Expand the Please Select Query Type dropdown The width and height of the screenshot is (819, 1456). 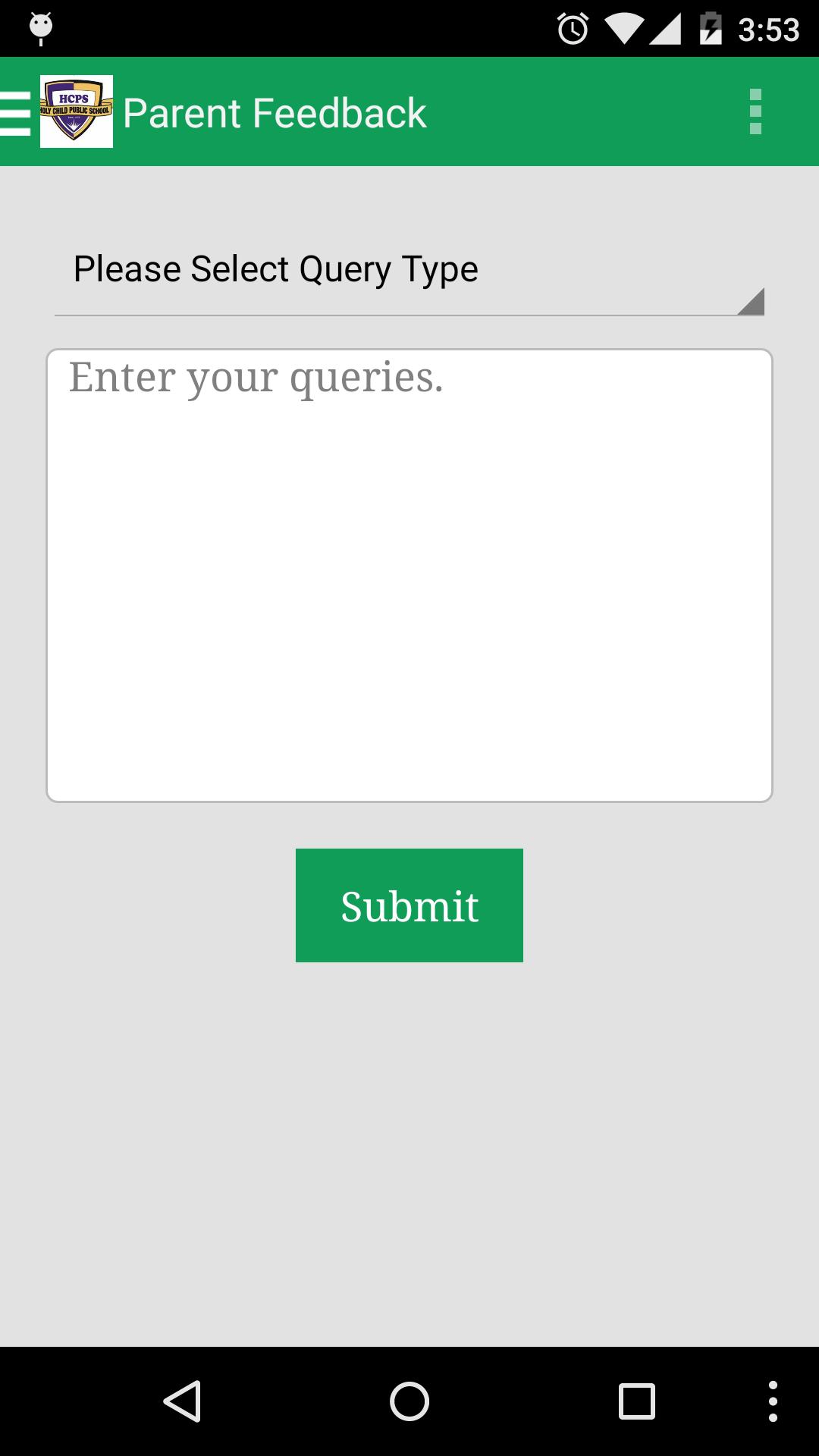click(409, 271)
